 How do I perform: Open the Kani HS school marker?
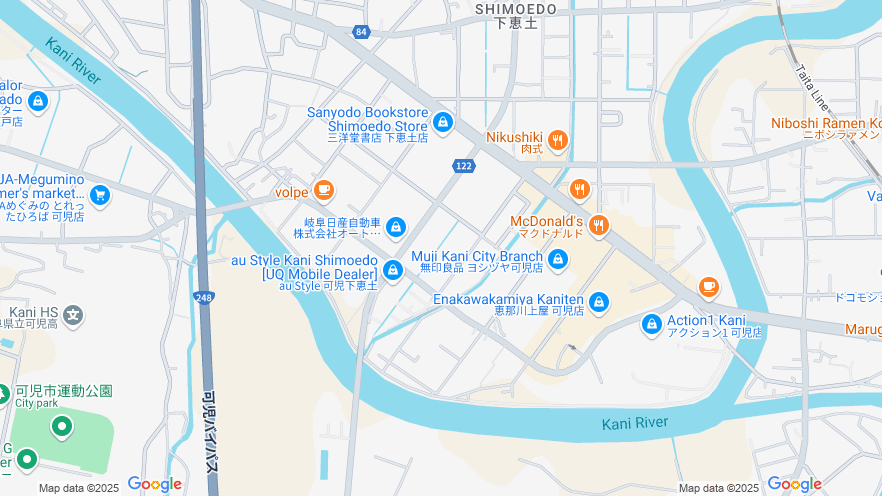coord(72,316)
